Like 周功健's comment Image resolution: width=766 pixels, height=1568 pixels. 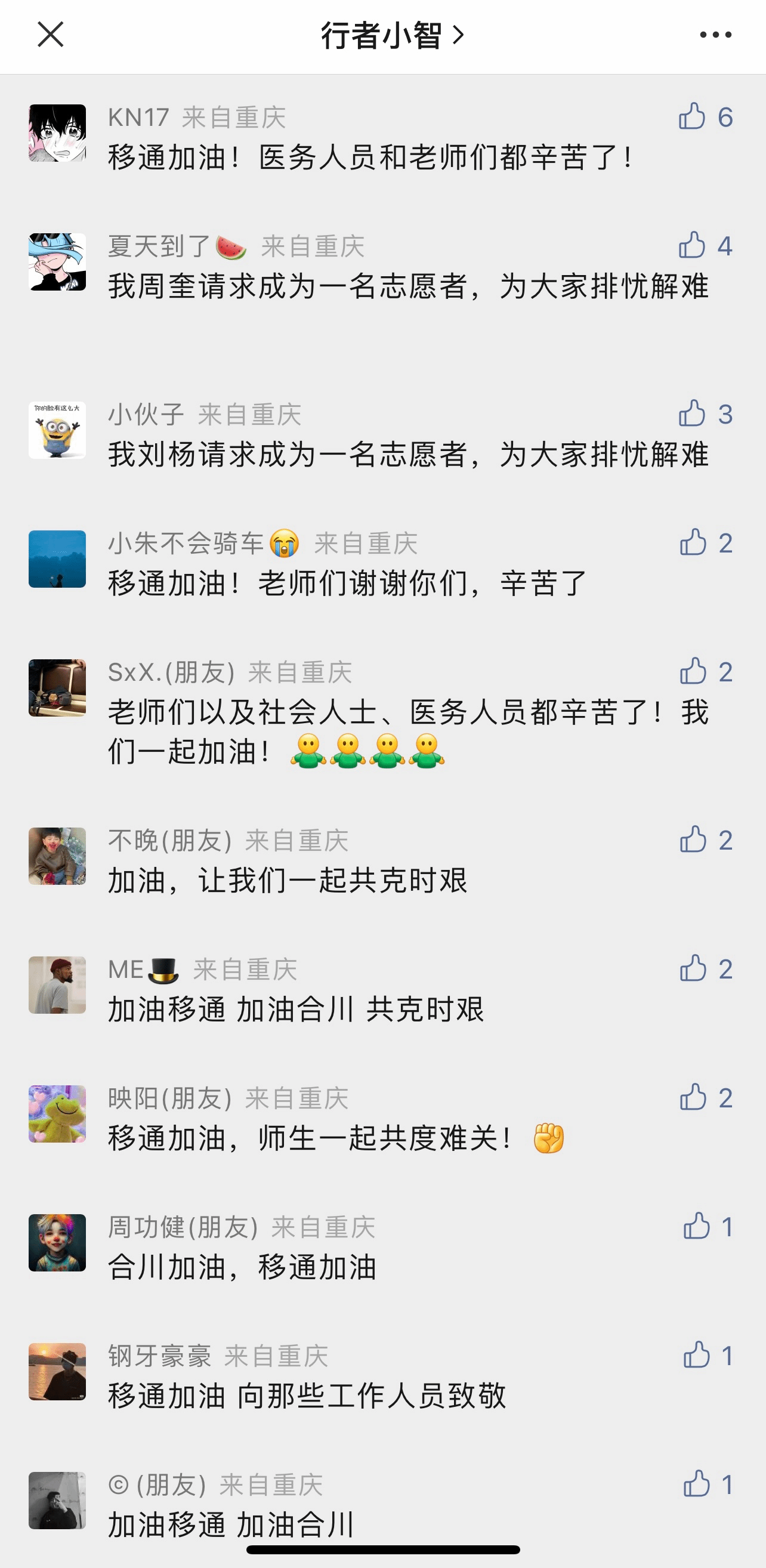click(x=697, y=1226)
